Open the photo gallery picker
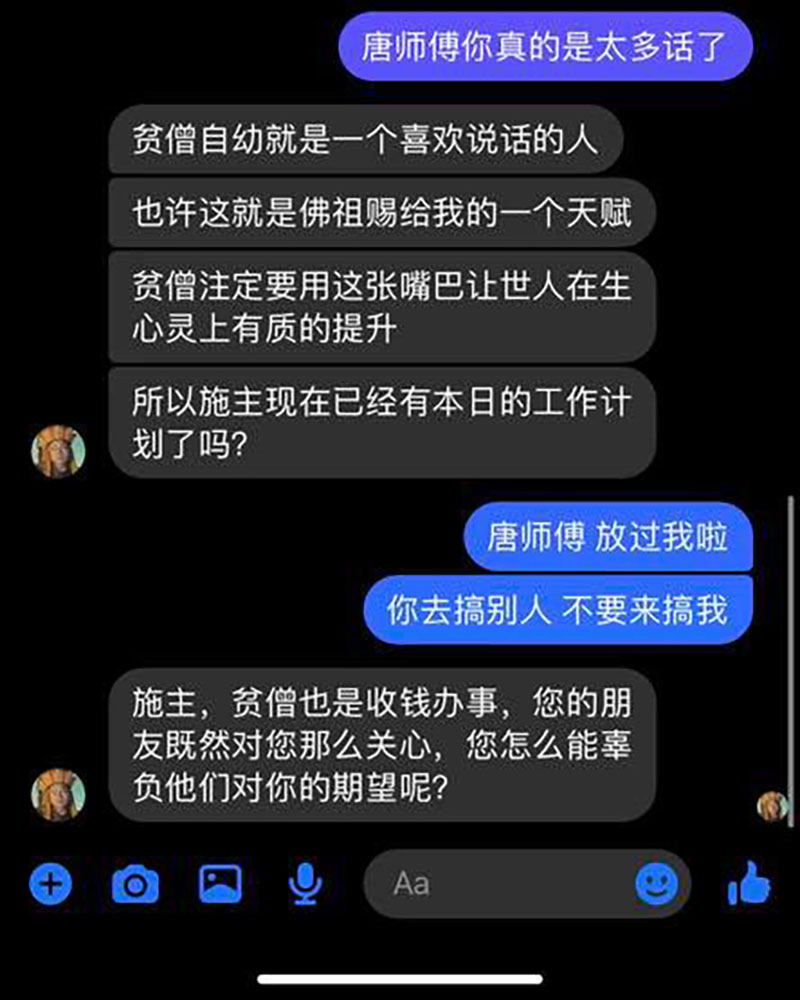800x1000 pixels. click(x=220, y=883)
